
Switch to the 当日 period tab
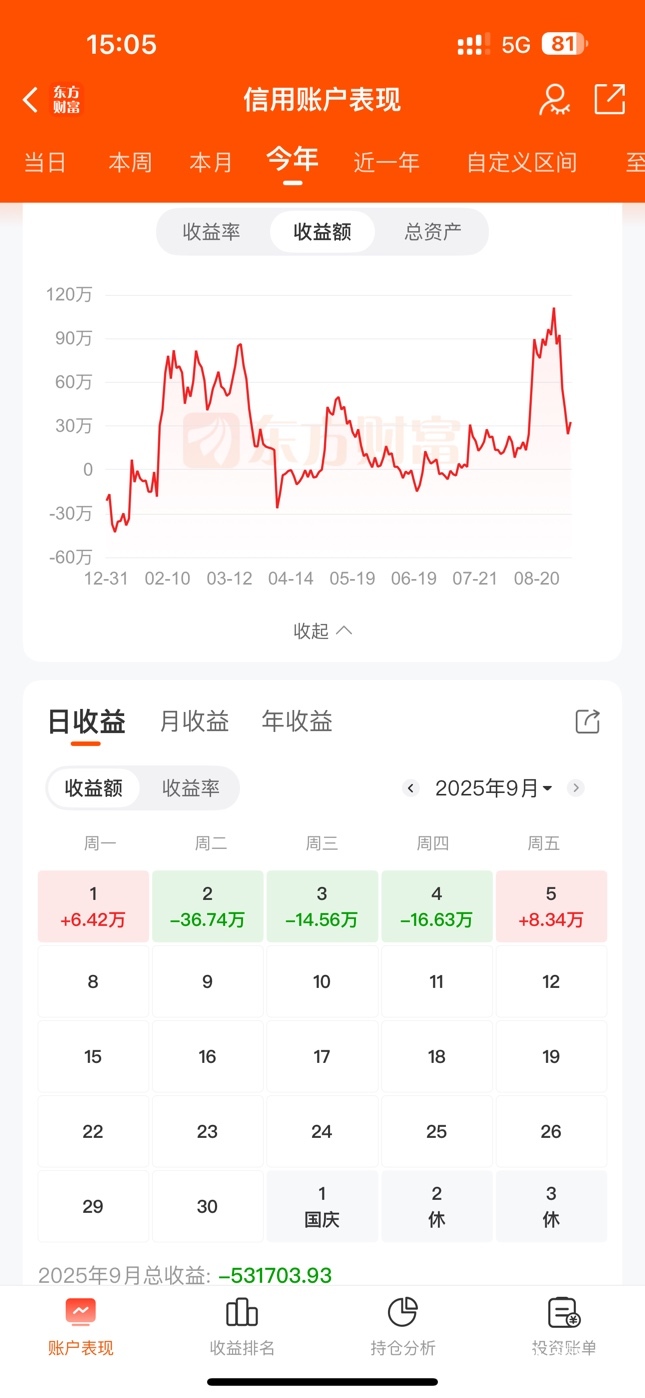pyautogui.click(x=45, y=162)
